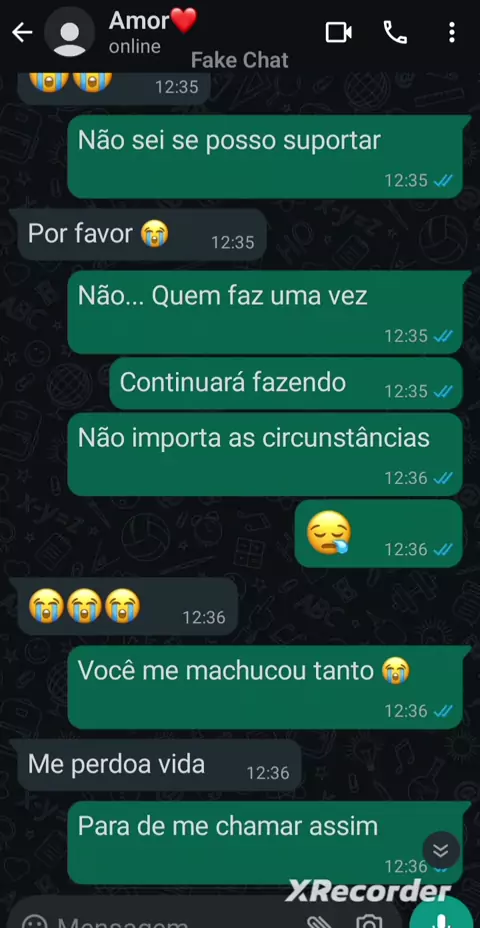Start a voice call with Amor
This screenshot has width=480, height=928.
tap(395, 33)
